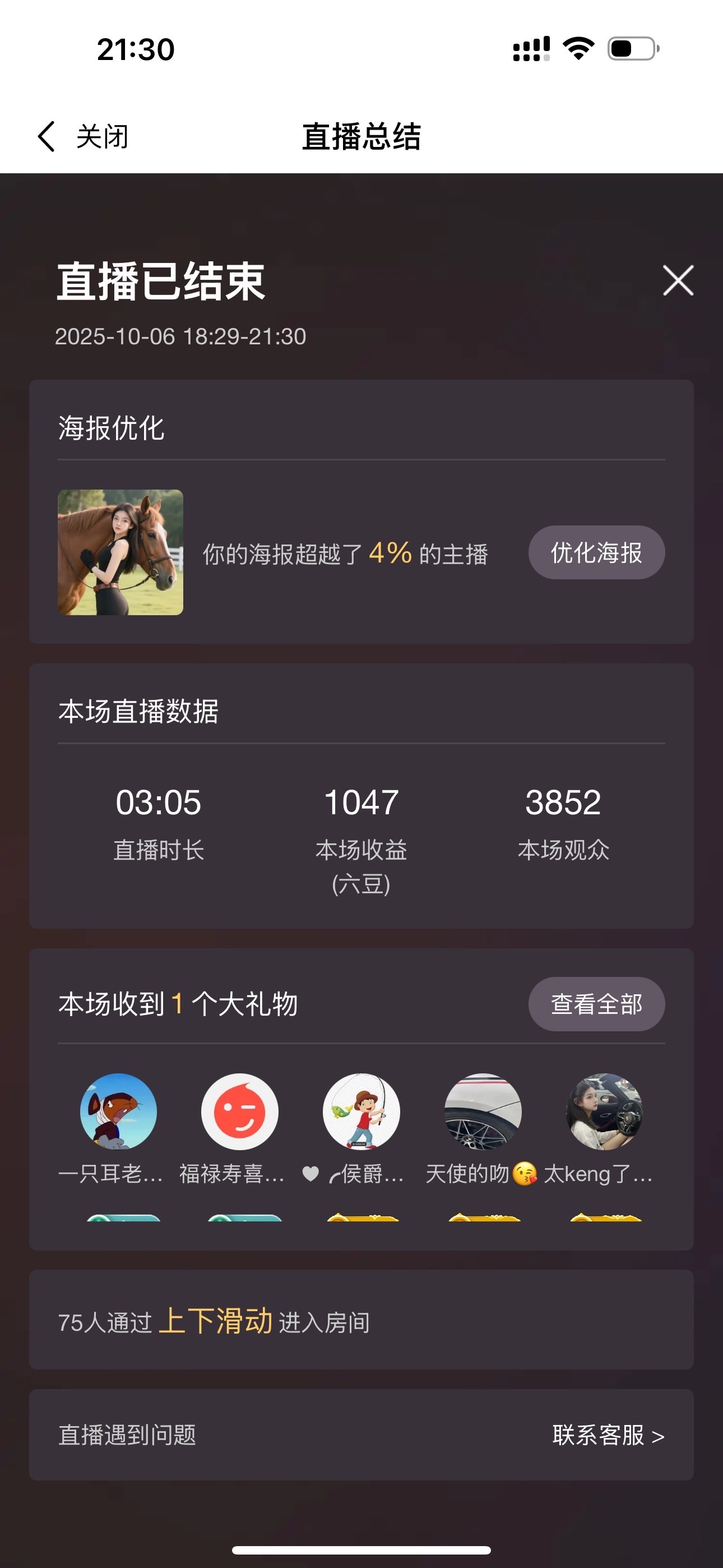Tap the 优化海报 button
Screen dimensions: 723x1568
(596, 553)
